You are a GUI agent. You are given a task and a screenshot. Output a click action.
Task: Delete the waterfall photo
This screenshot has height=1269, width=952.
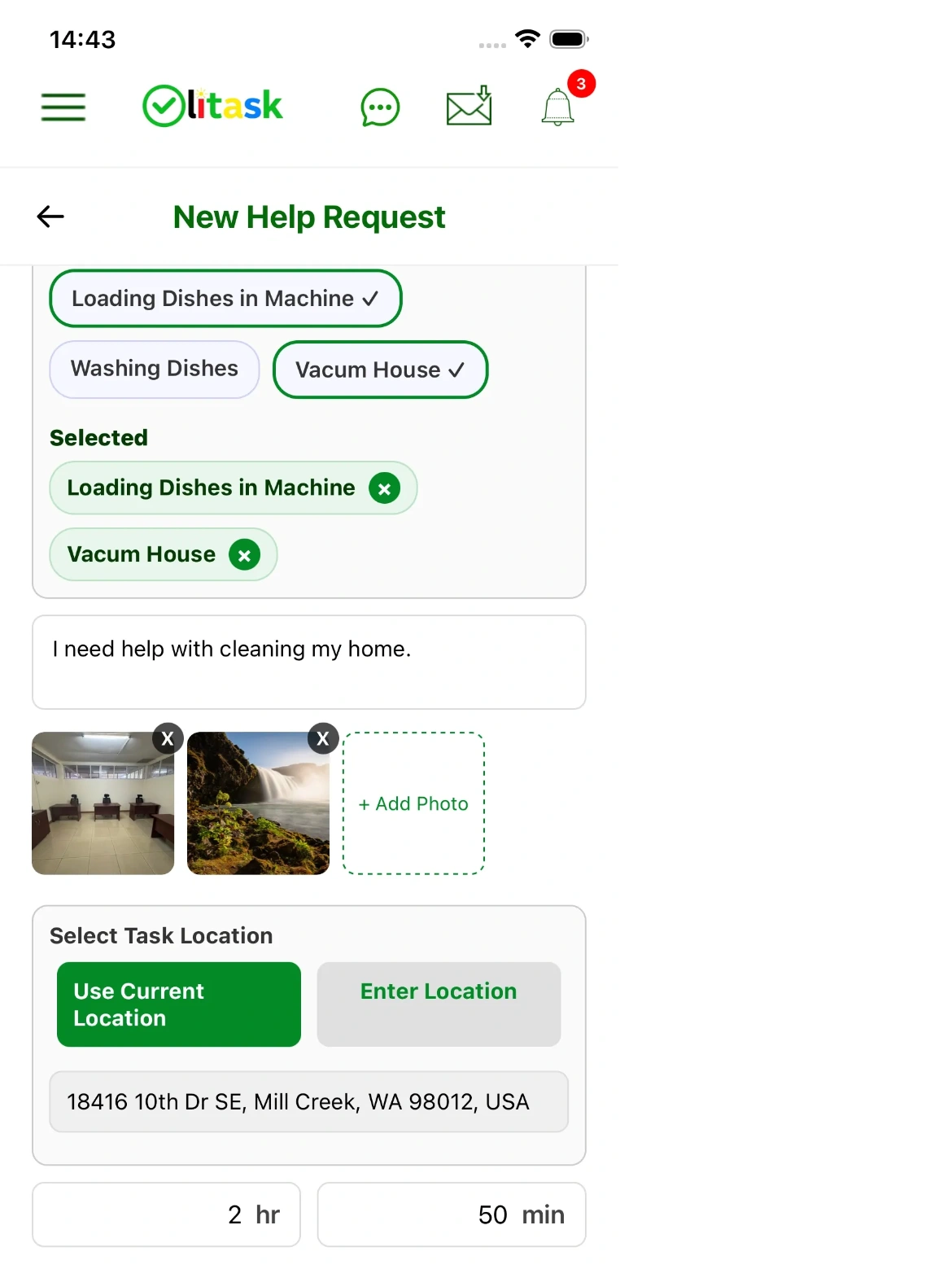pos(323,738)
